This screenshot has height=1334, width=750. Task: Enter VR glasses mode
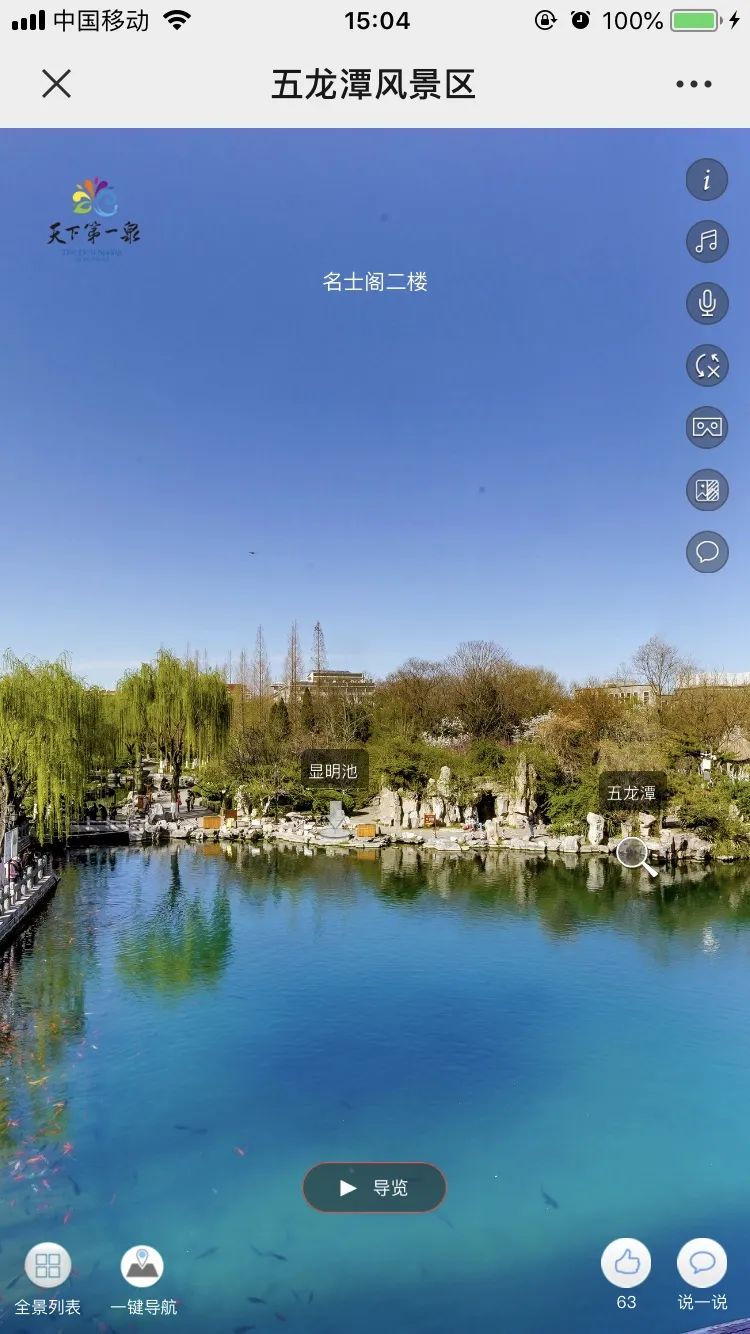tap(707, 427)
